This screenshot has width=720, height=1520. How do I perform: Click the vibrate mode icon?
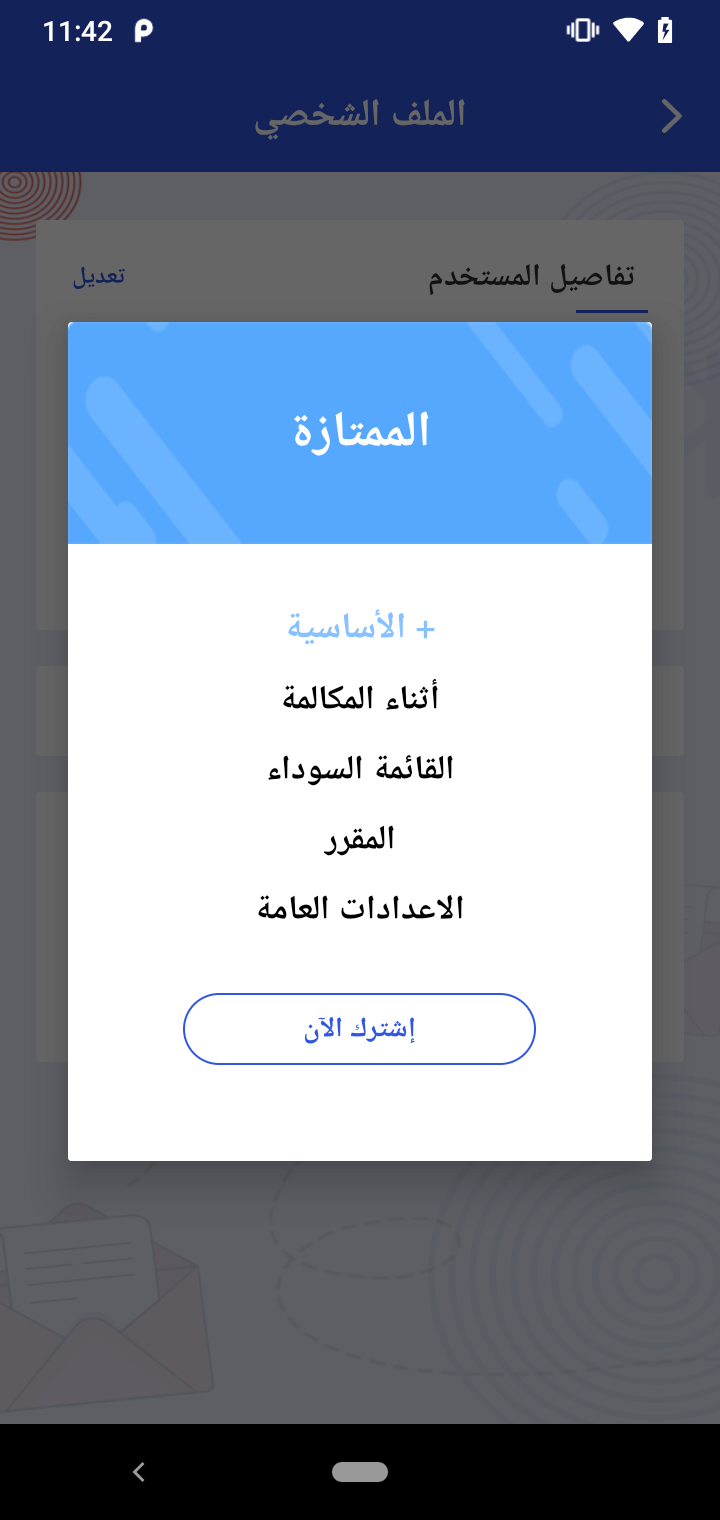(x=581, y=30)
